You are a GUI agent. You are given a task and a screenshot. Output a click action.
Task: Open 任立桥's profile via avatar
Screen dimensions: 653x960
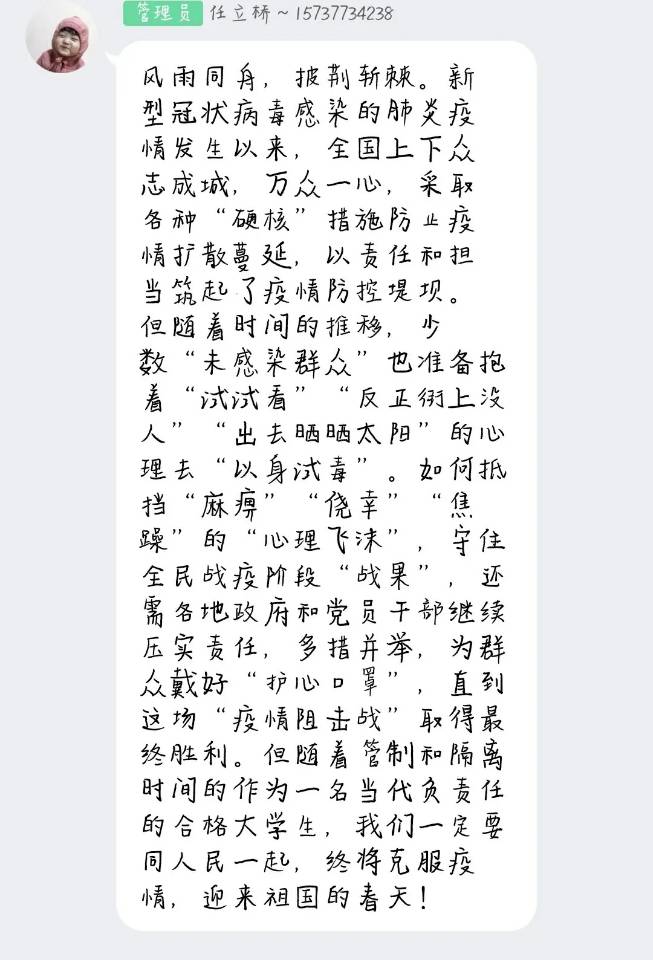tap(62, 39)
